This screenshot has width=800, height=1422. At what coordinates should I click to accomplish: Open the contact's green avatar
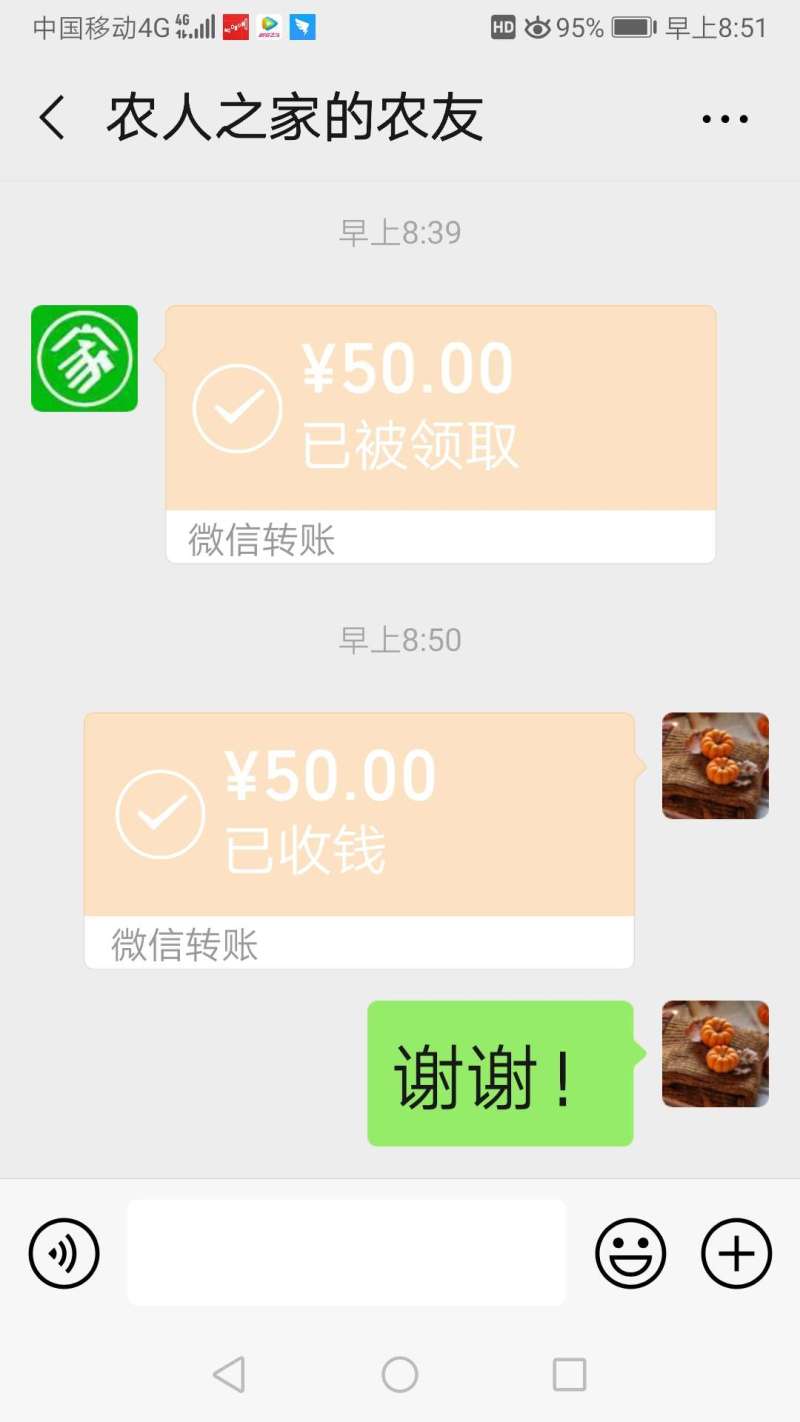pos(84,358)
